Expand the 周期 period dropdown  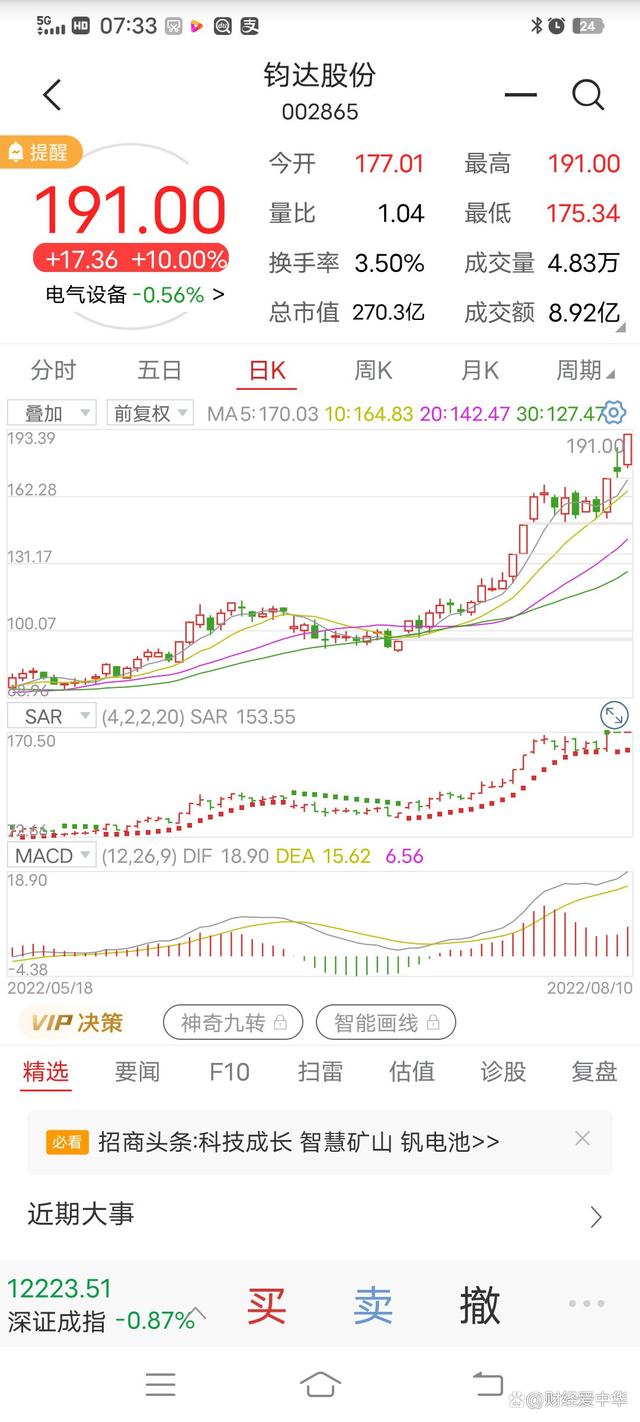(584, 371)
